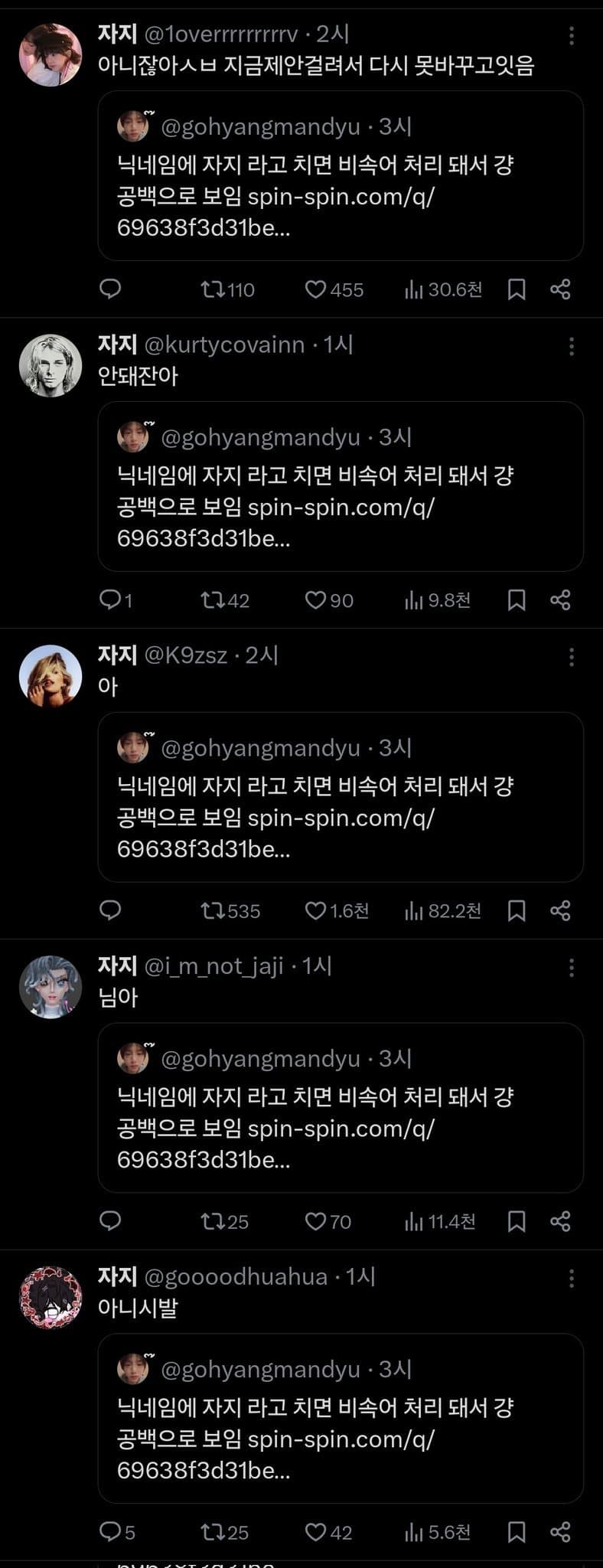Open @kurtycovainn's profile picture
This screenshot has height=1568, width=603.
tap(51, 365)
